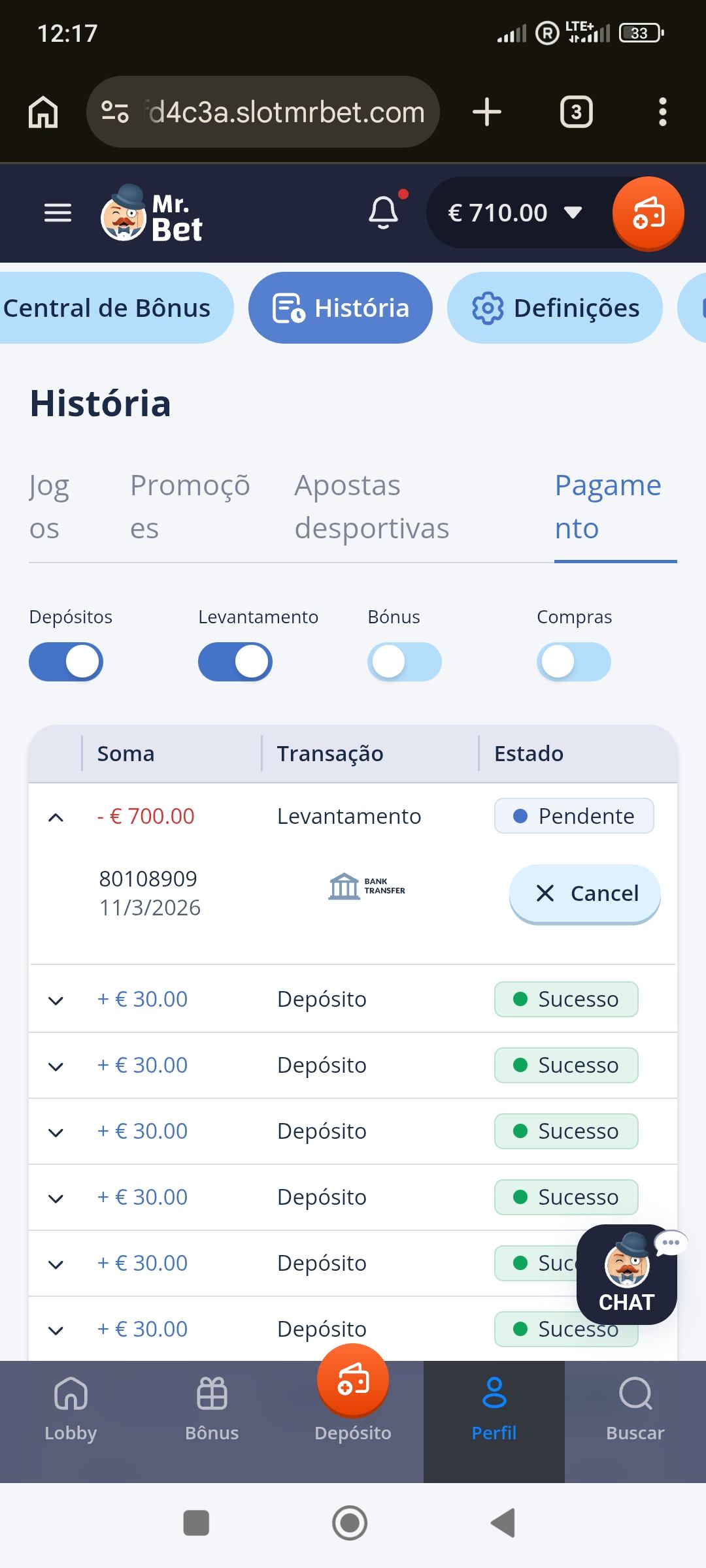Select the Jogos history tab

[x=49, y=507]
